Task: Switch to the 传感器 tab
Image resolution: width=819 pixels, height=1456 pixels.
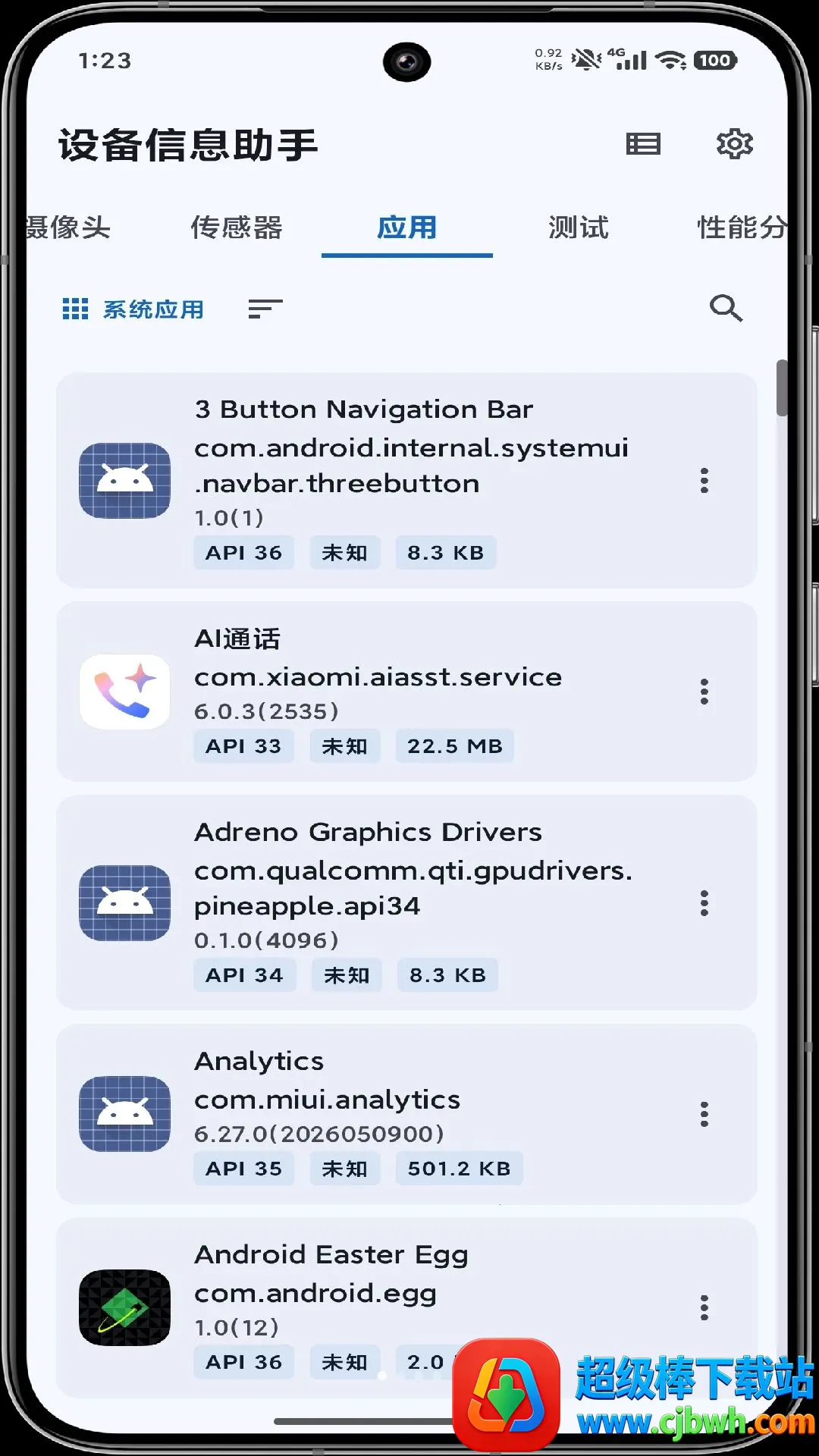Action: (x=237, y=227)
